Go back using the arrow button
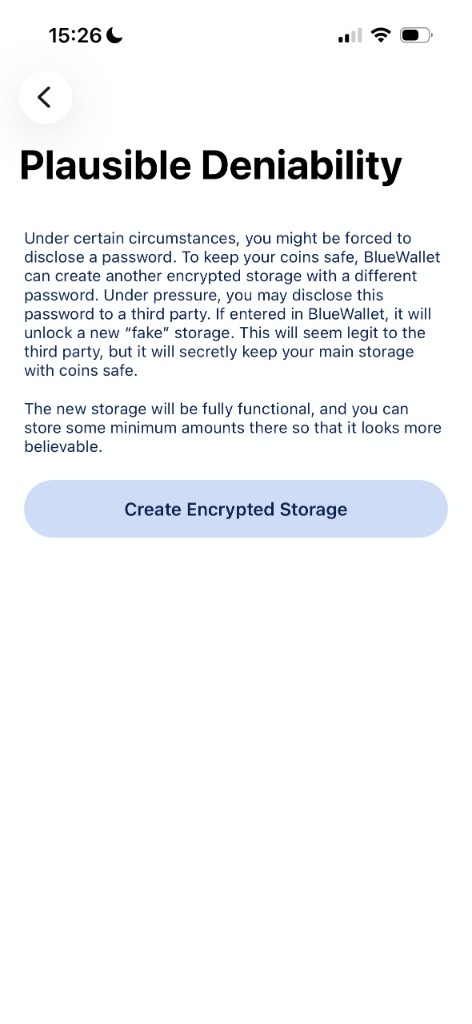 point(45,97)
